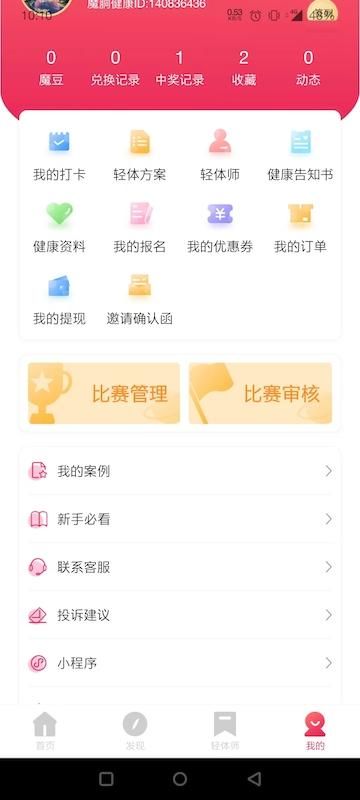Open the 小程序 row
Screen dimensions: 360x800
pyautogui.click(x=180, y=663)
